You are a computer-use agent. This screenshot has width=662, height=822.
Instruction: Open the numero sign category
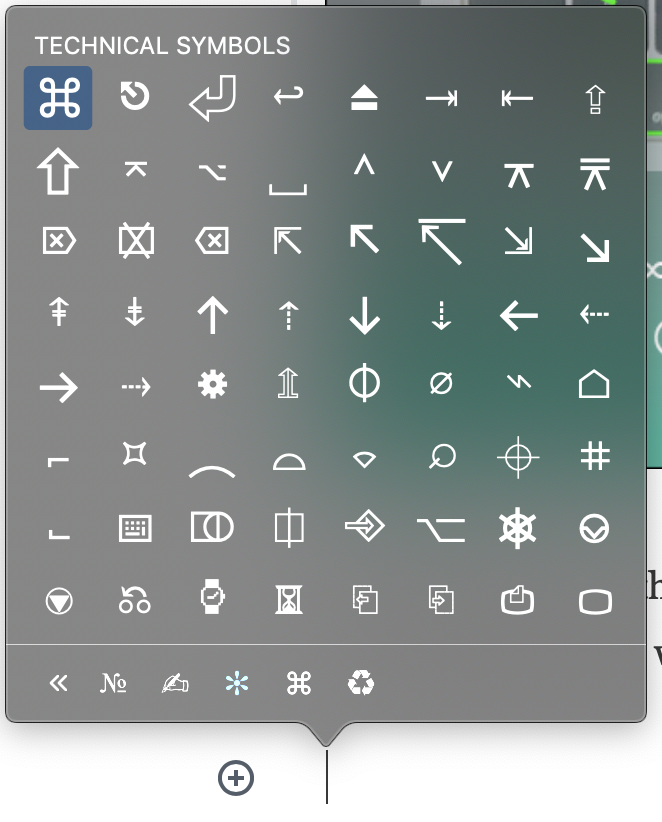pyautogui.click(x=113, y=683)
